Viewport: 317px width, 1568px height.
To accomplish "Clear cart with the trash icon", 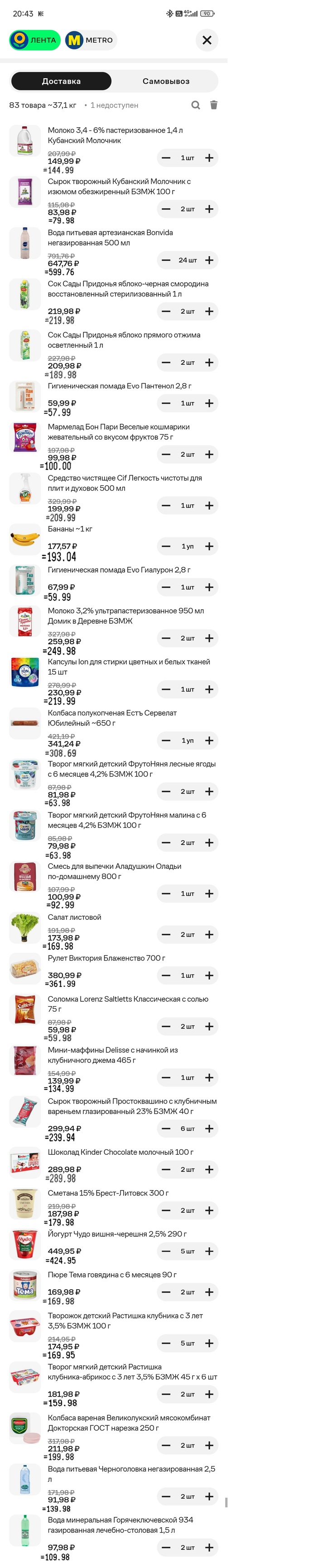I will [214, 105].
